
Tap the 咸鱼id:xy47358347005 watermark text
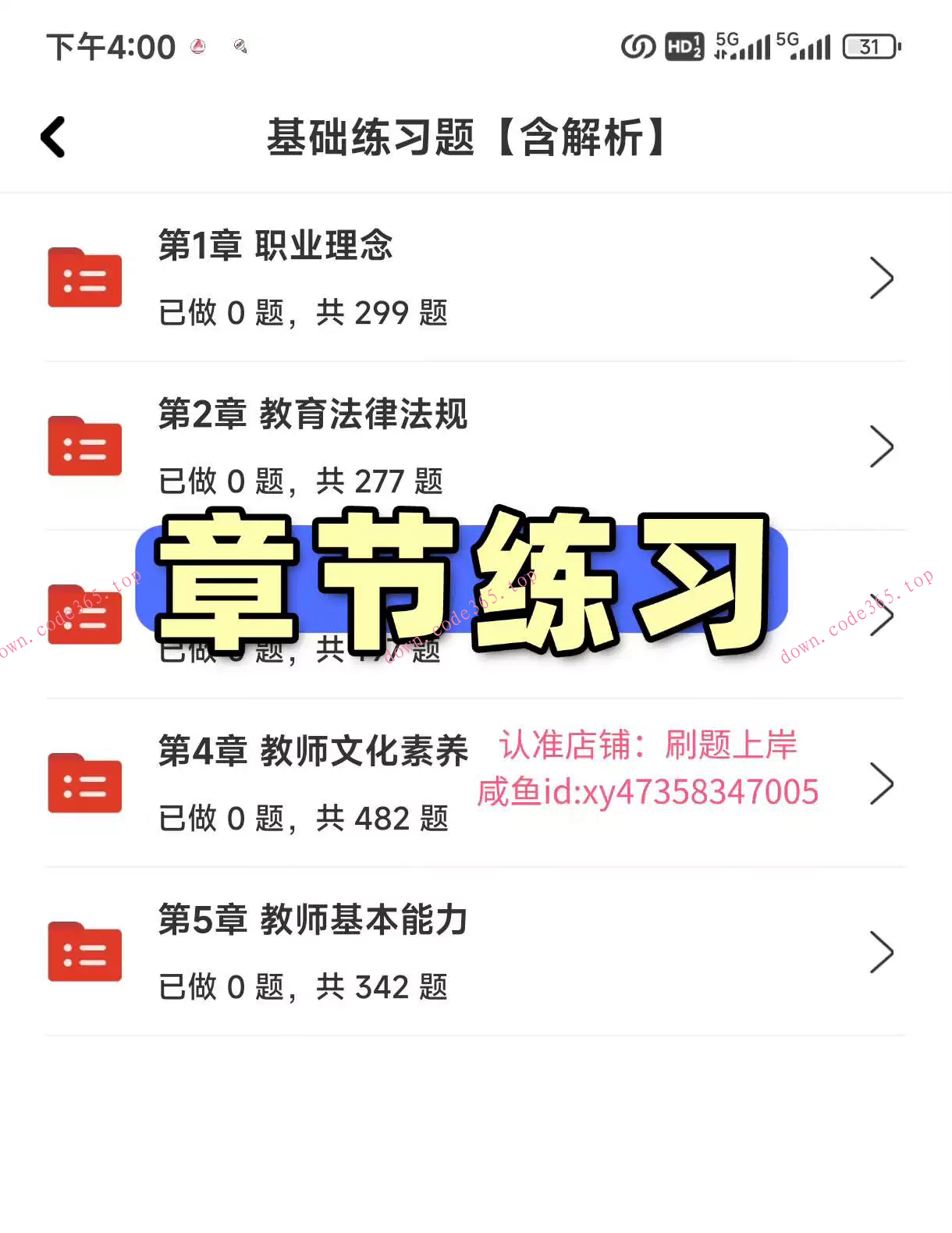646,792
